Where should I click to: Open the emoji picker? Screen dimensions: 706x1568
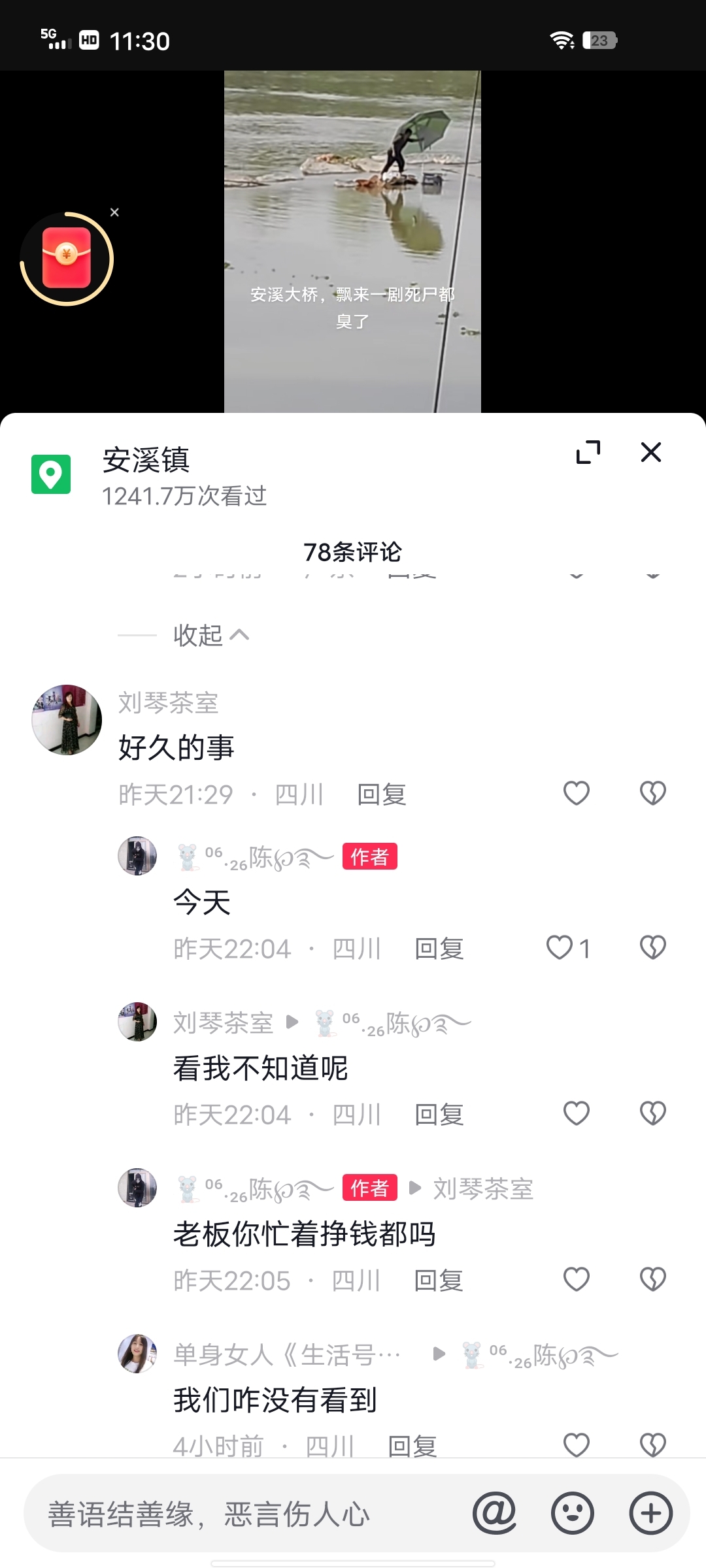point(573,1513)
